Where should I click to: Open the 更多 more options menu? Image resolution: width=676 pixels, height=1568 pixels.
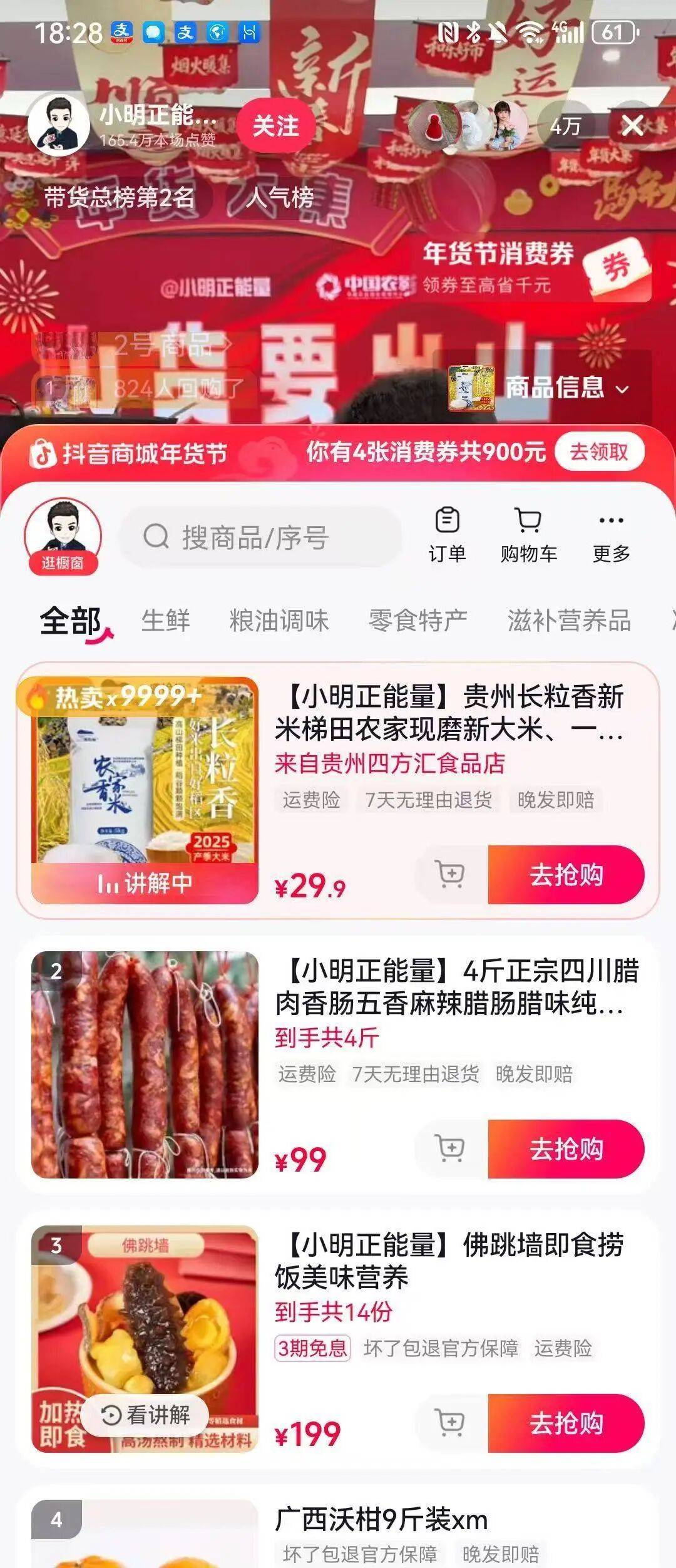click(x=611, y=535)
